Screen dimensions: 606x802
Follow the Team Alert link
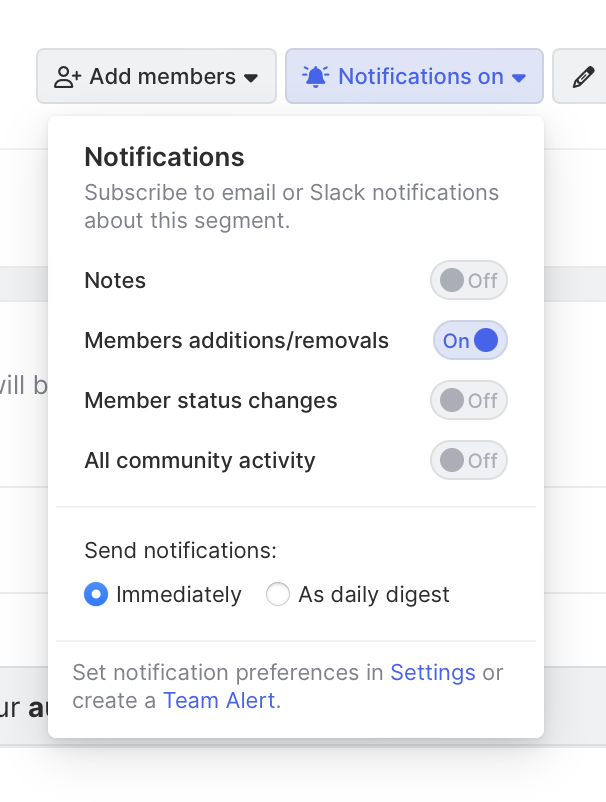click(x=219, y=701)
